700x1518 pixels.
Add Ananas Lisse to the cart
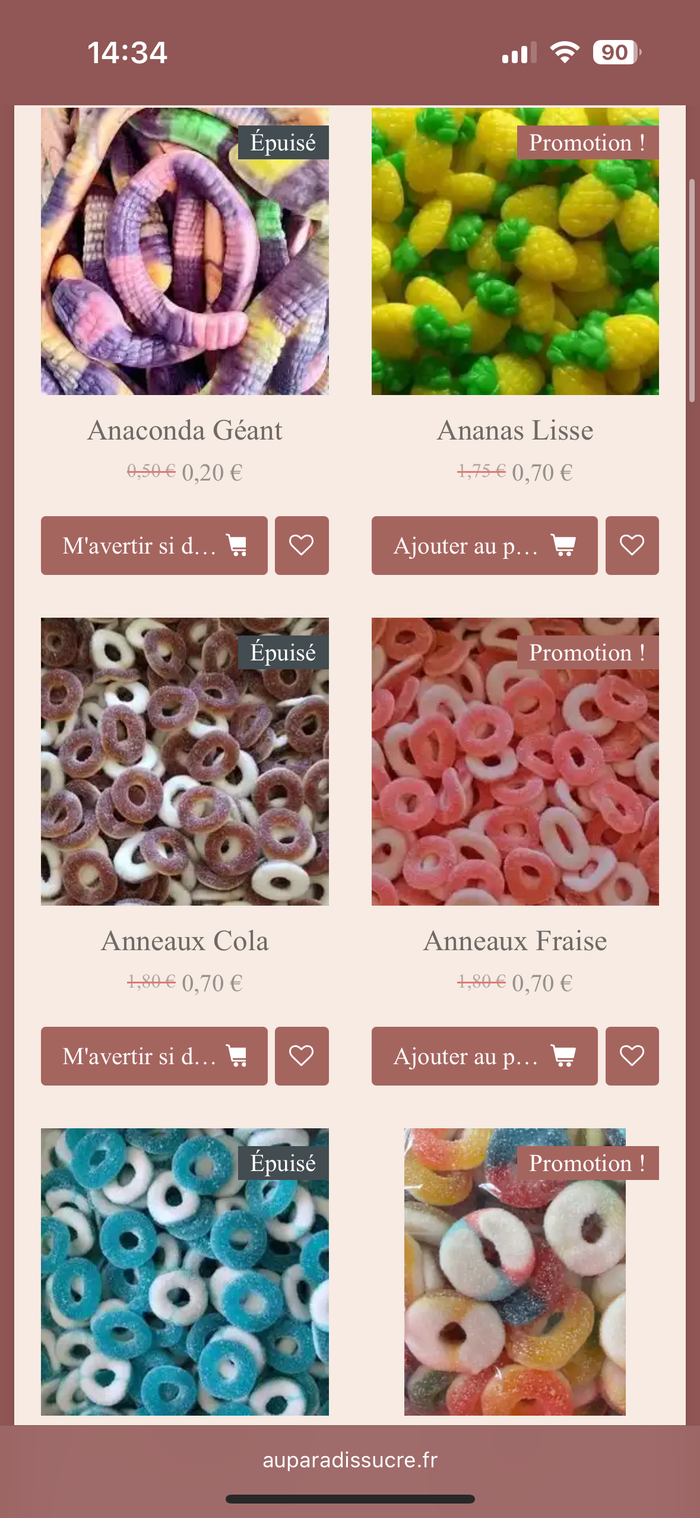click(484, 546)
